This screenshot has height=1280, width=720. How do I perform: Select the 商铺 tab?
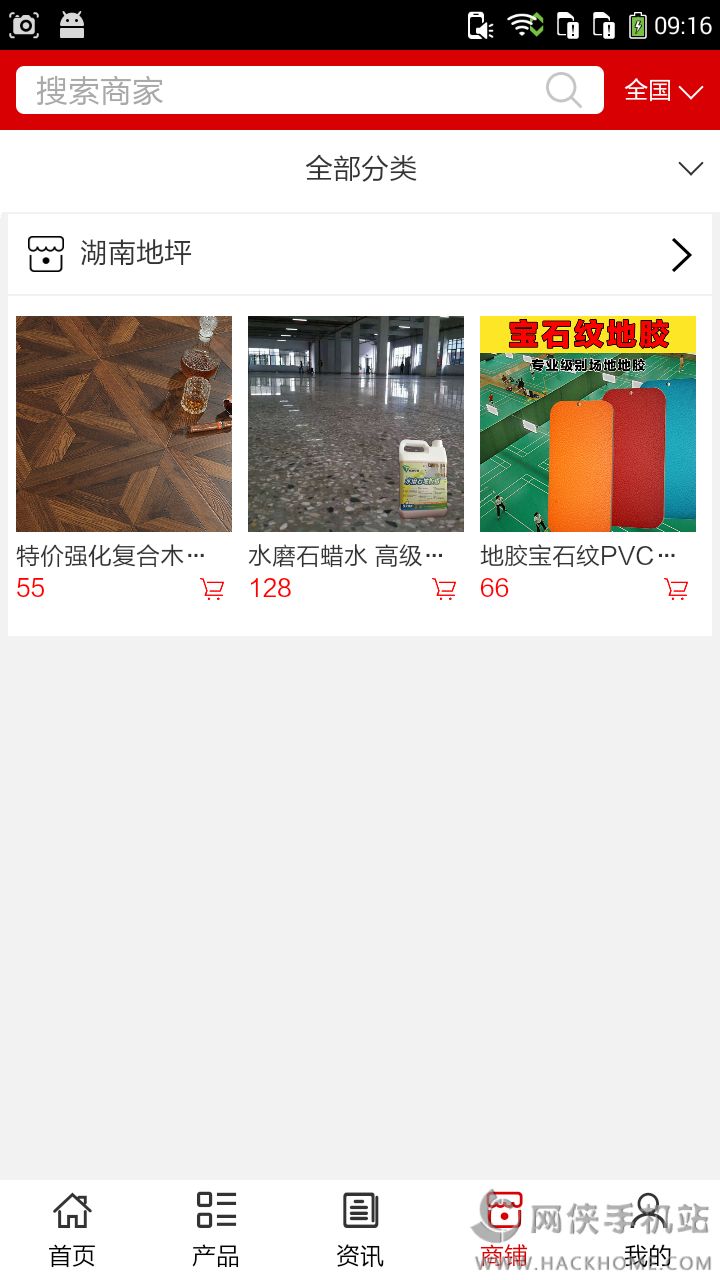[504, 1230]
